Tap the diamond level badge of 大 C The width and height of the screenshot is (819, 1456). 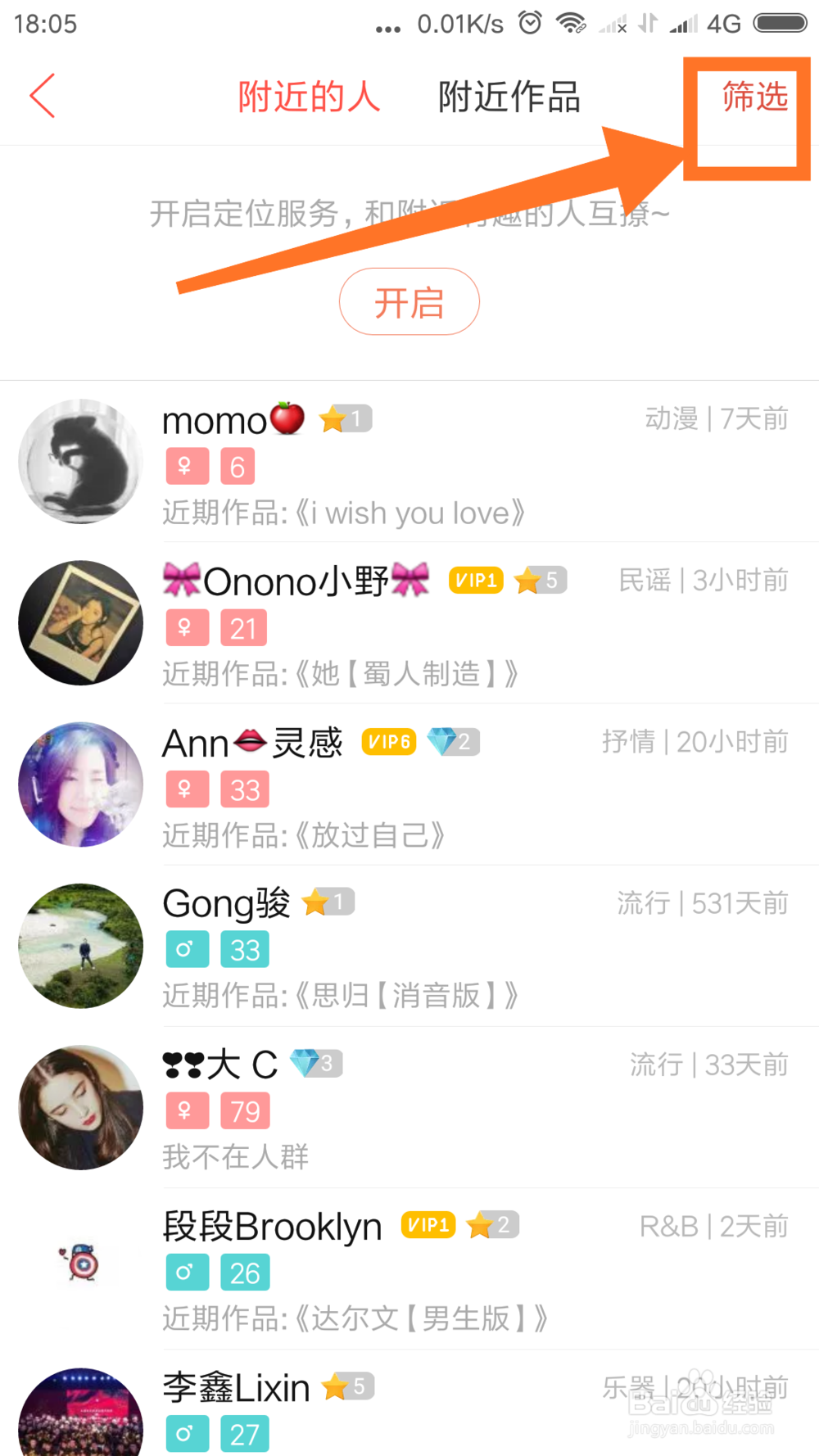(315, 1064)
